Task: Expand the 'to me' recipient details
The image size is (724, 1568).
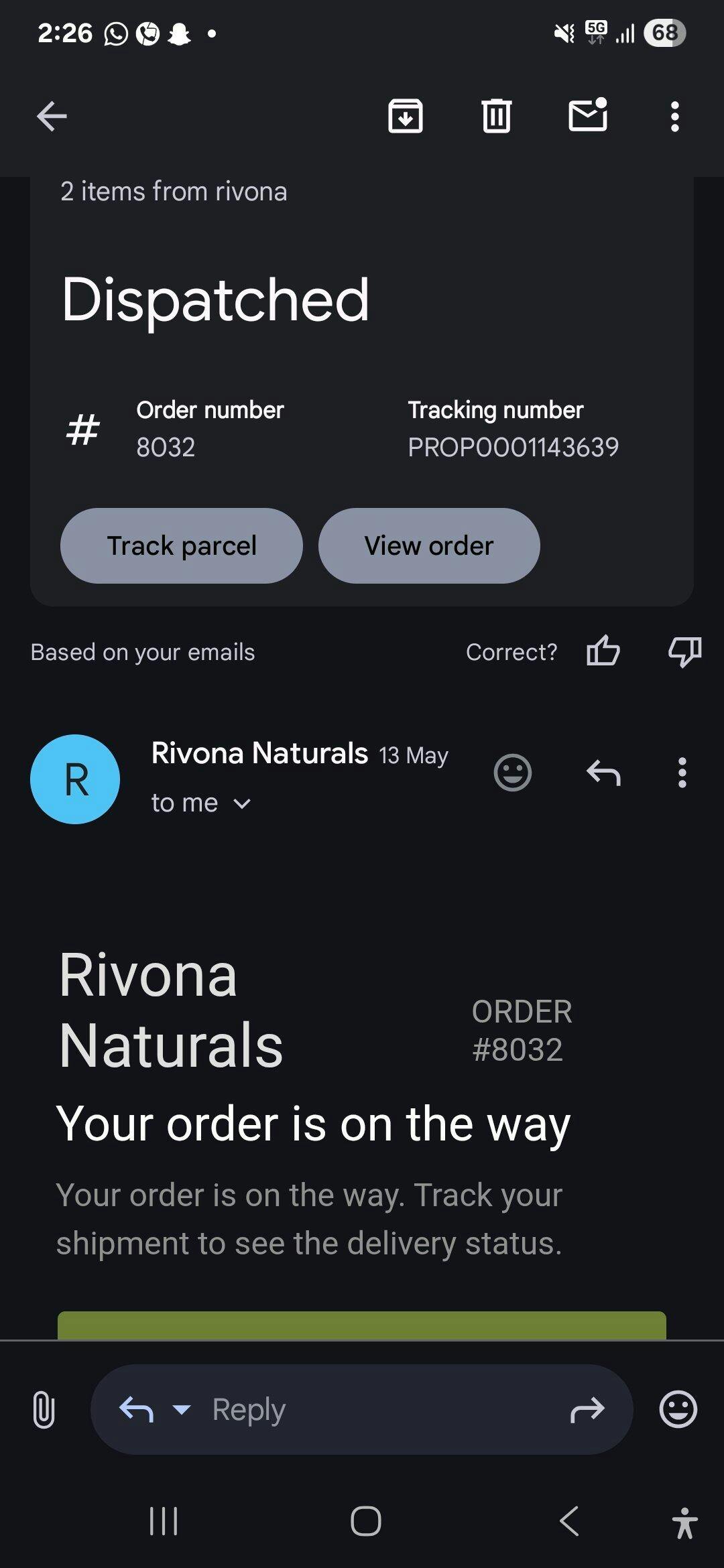Action: click(201, 803)
